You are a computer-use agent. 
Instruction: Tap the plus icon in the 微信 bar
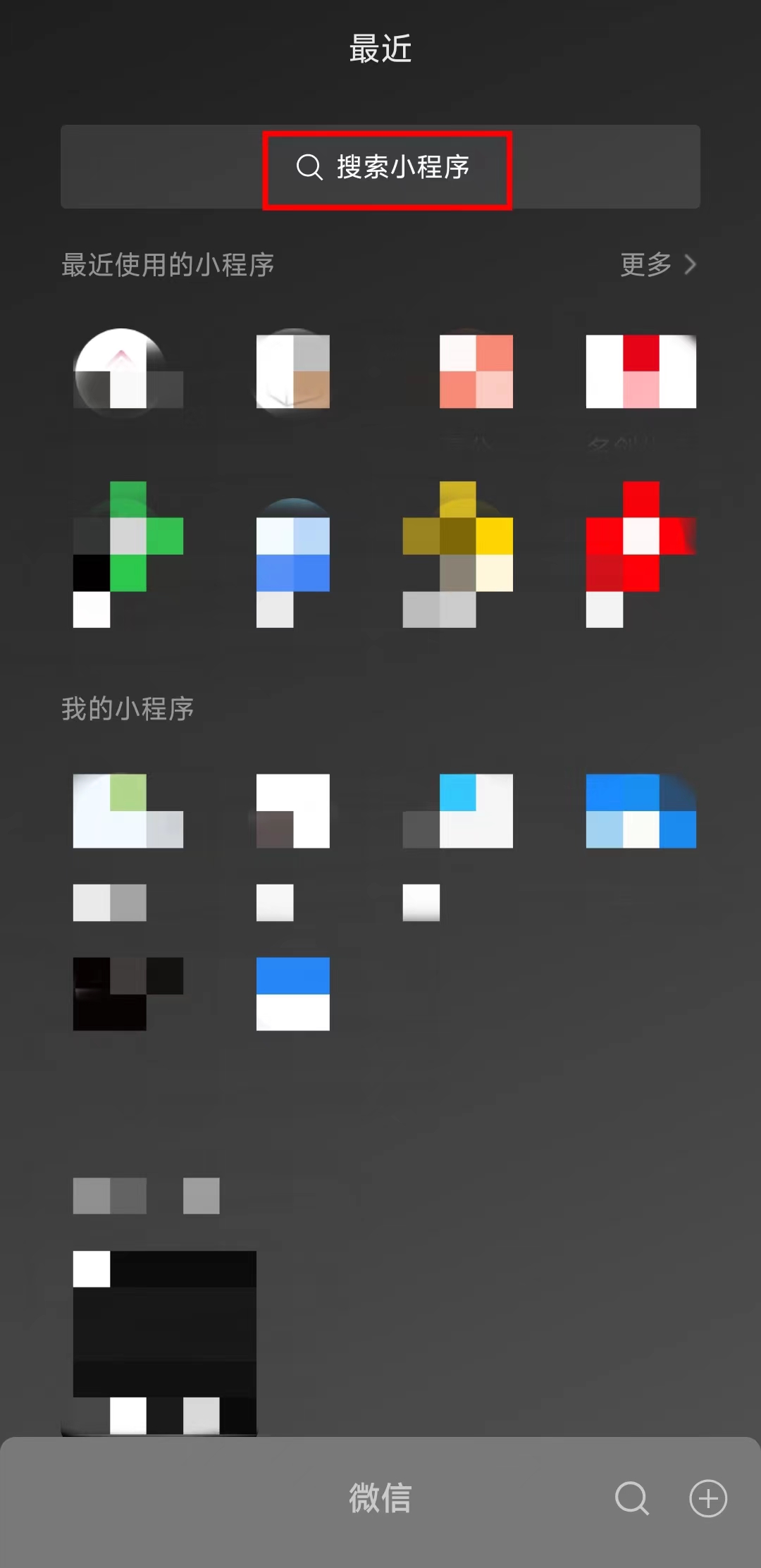point(707,1498)
